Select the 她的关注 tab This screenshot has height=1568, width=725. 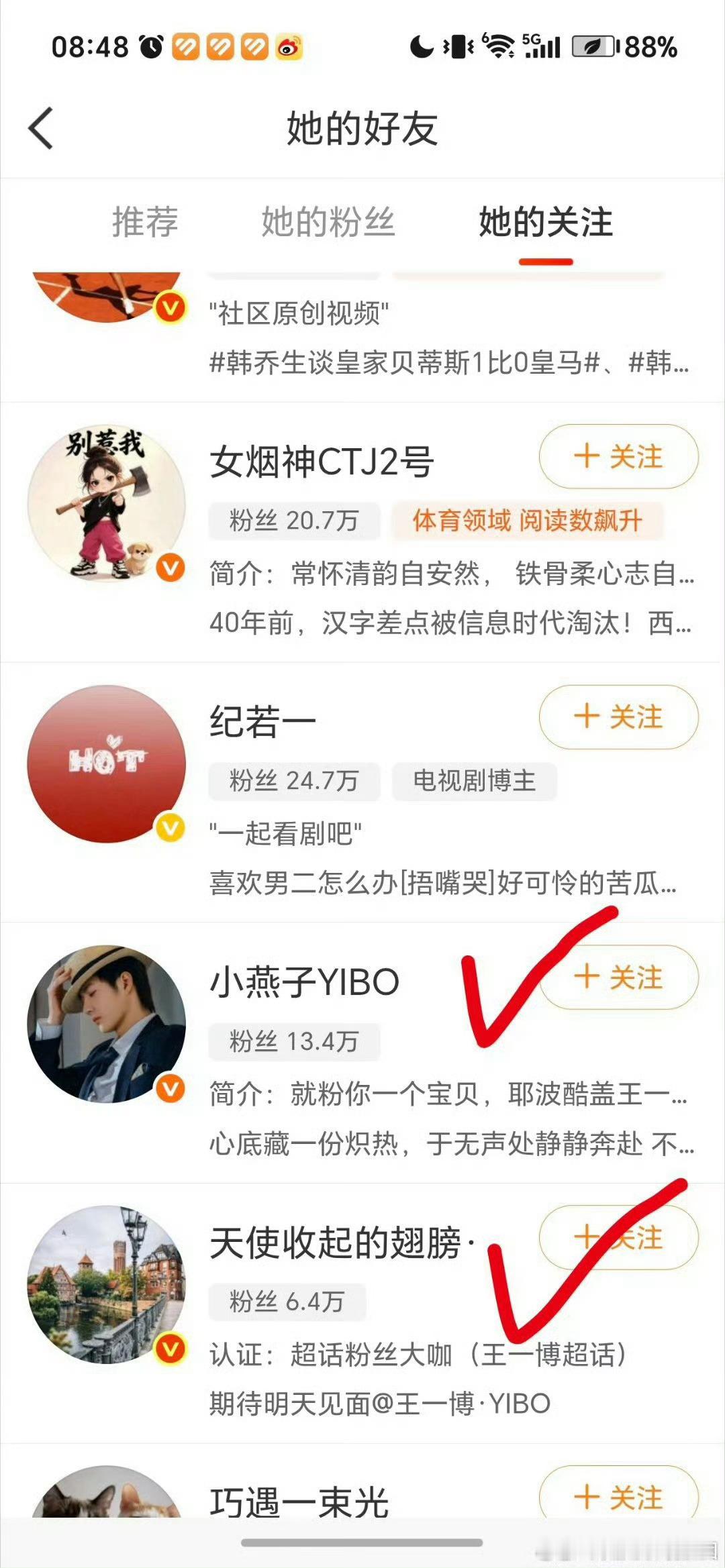tap(545, 222)
